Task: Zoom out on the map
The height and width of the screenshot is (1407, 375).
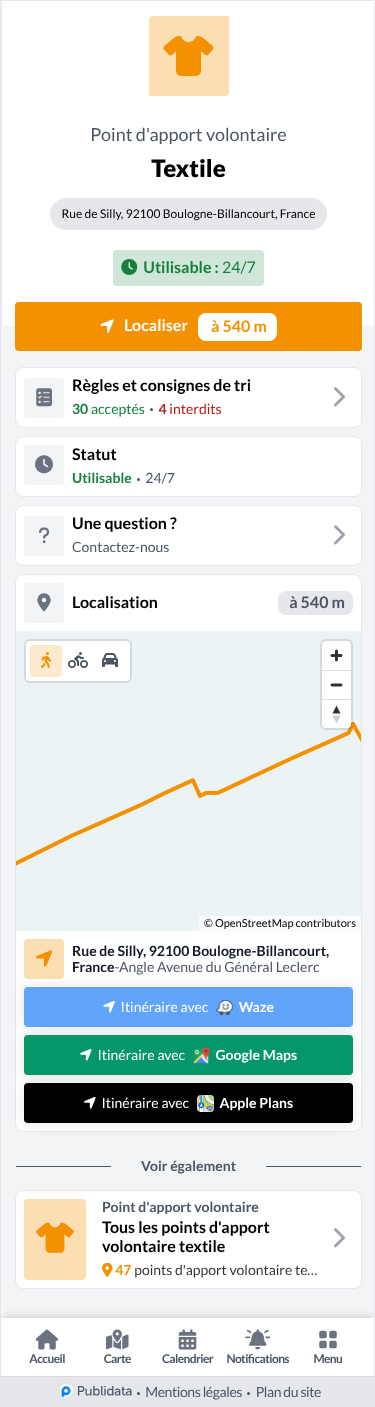Action: tap(336, 685)
